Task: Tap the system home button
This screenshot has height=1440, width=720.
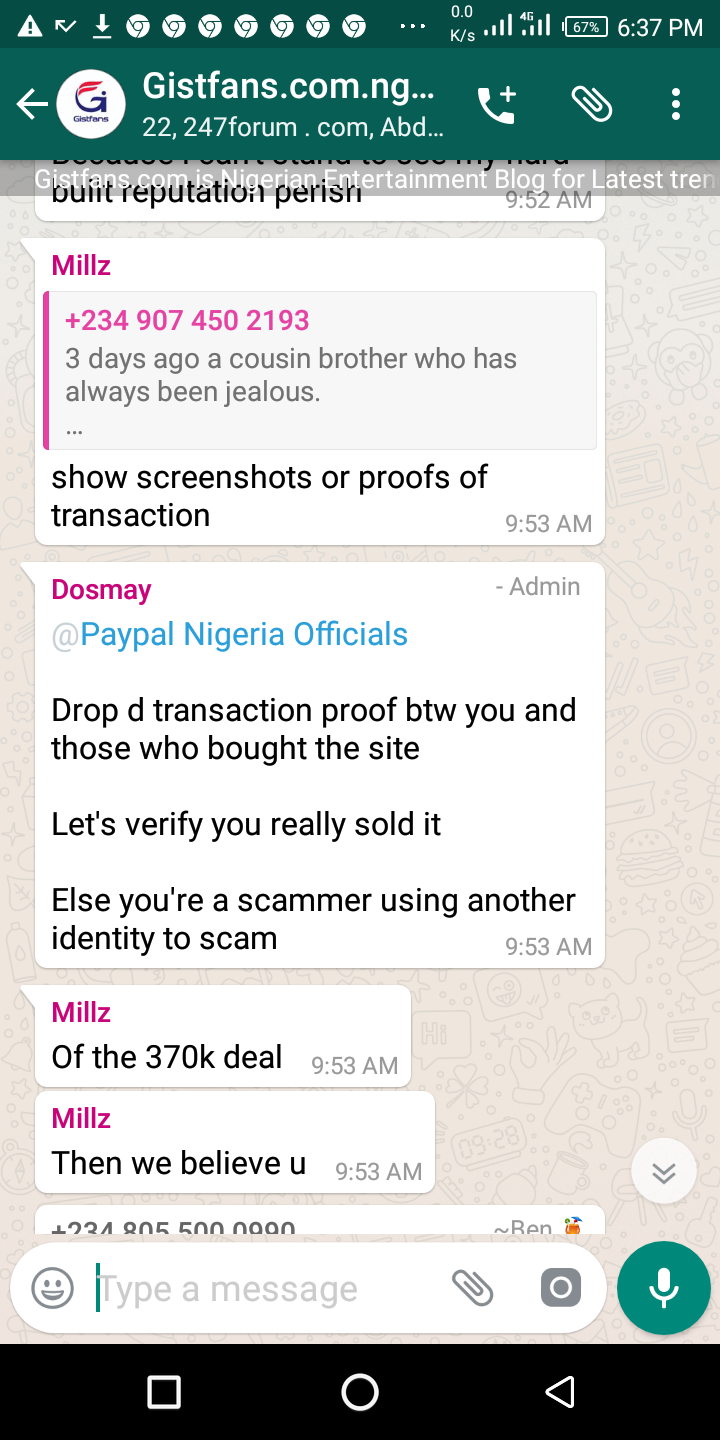Action: coord(360,1392)
